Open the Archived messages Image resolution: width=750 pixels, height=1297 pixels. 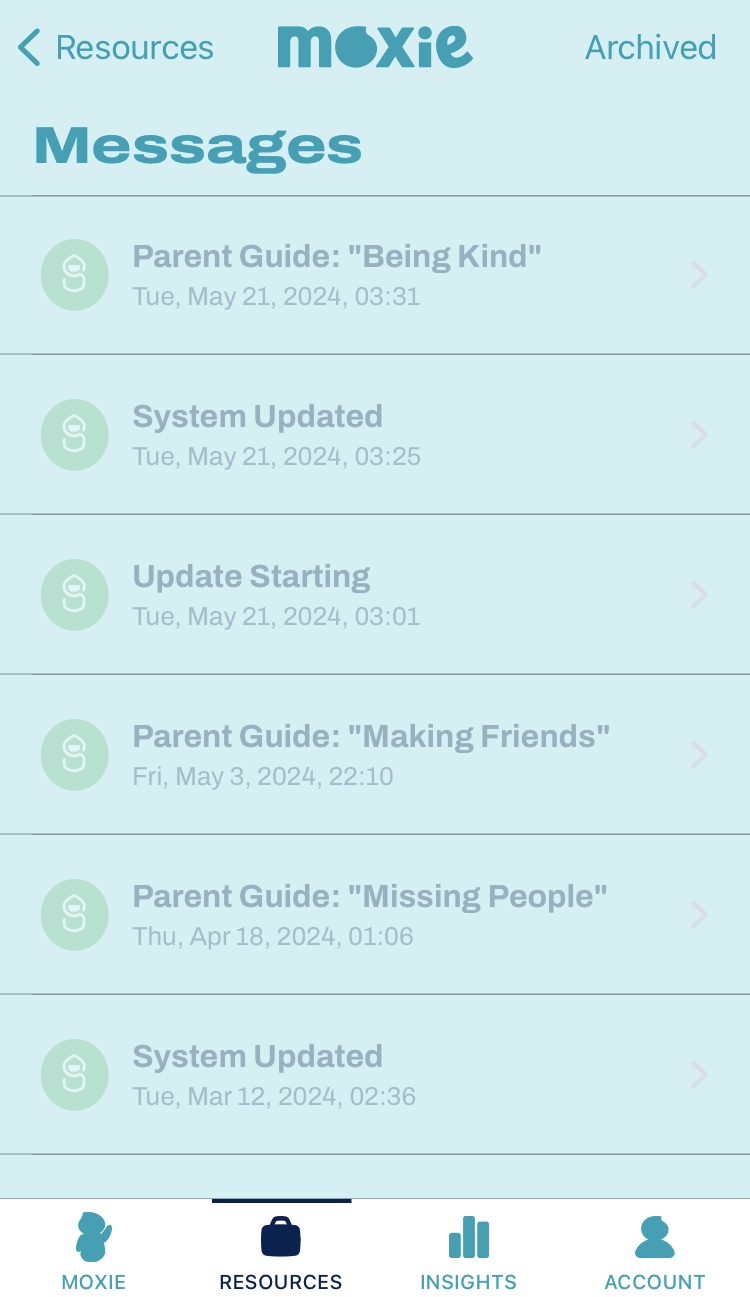coord(650,47)
